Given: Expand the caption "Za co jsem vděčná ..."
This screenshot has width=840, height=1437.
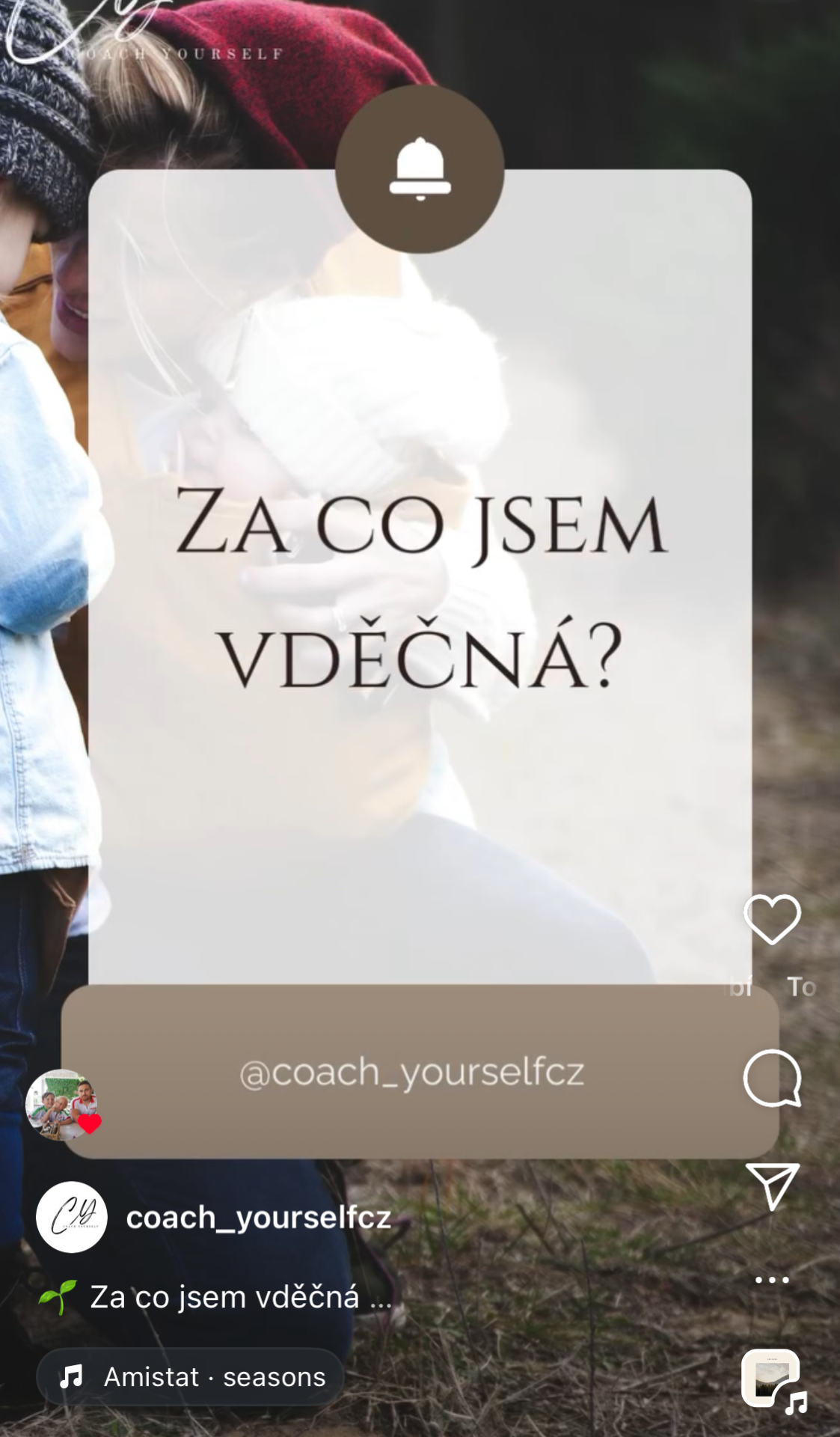Looking at the screenshot, I should pyautogui.click(x=239, y=1297).
